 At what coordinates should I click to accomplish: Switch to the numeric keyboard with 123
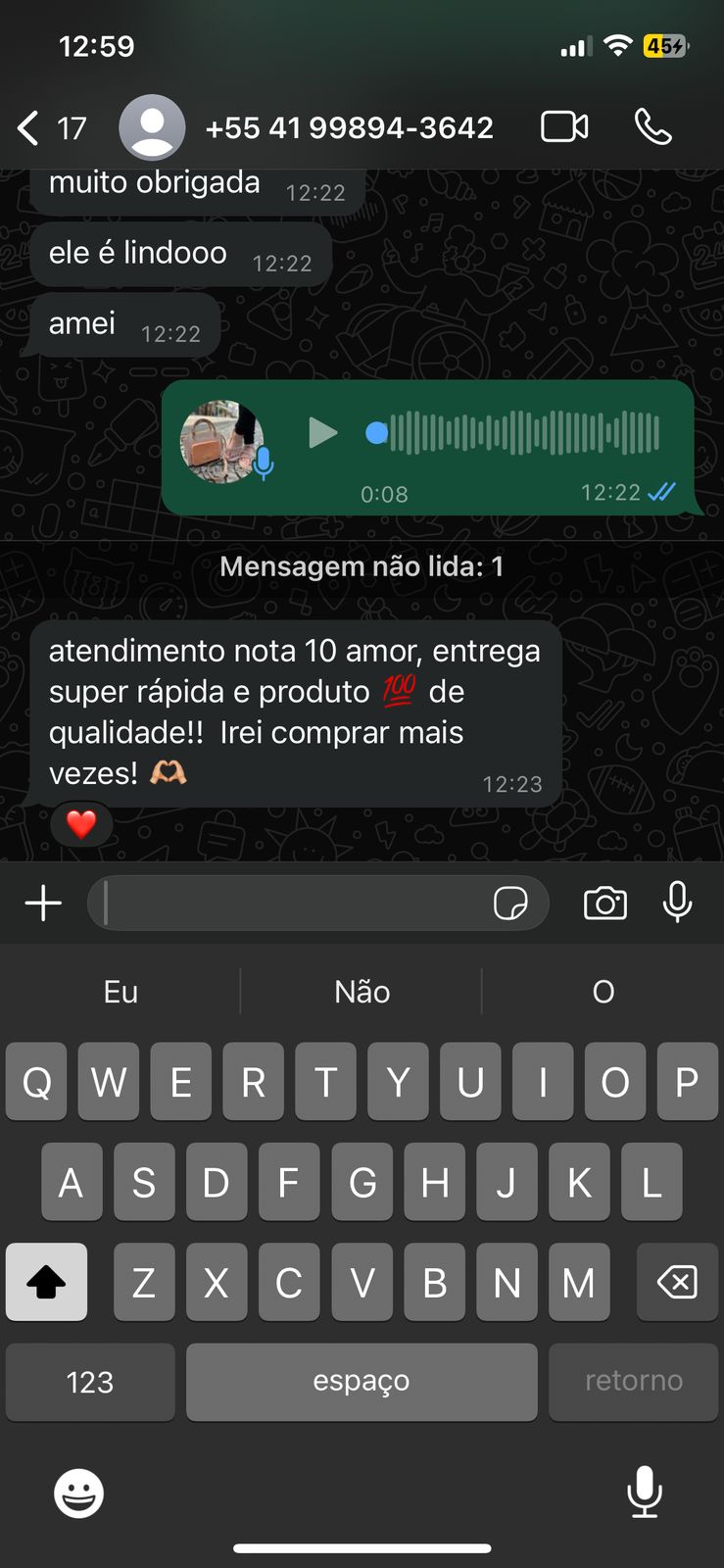[x=89, y=1382]
